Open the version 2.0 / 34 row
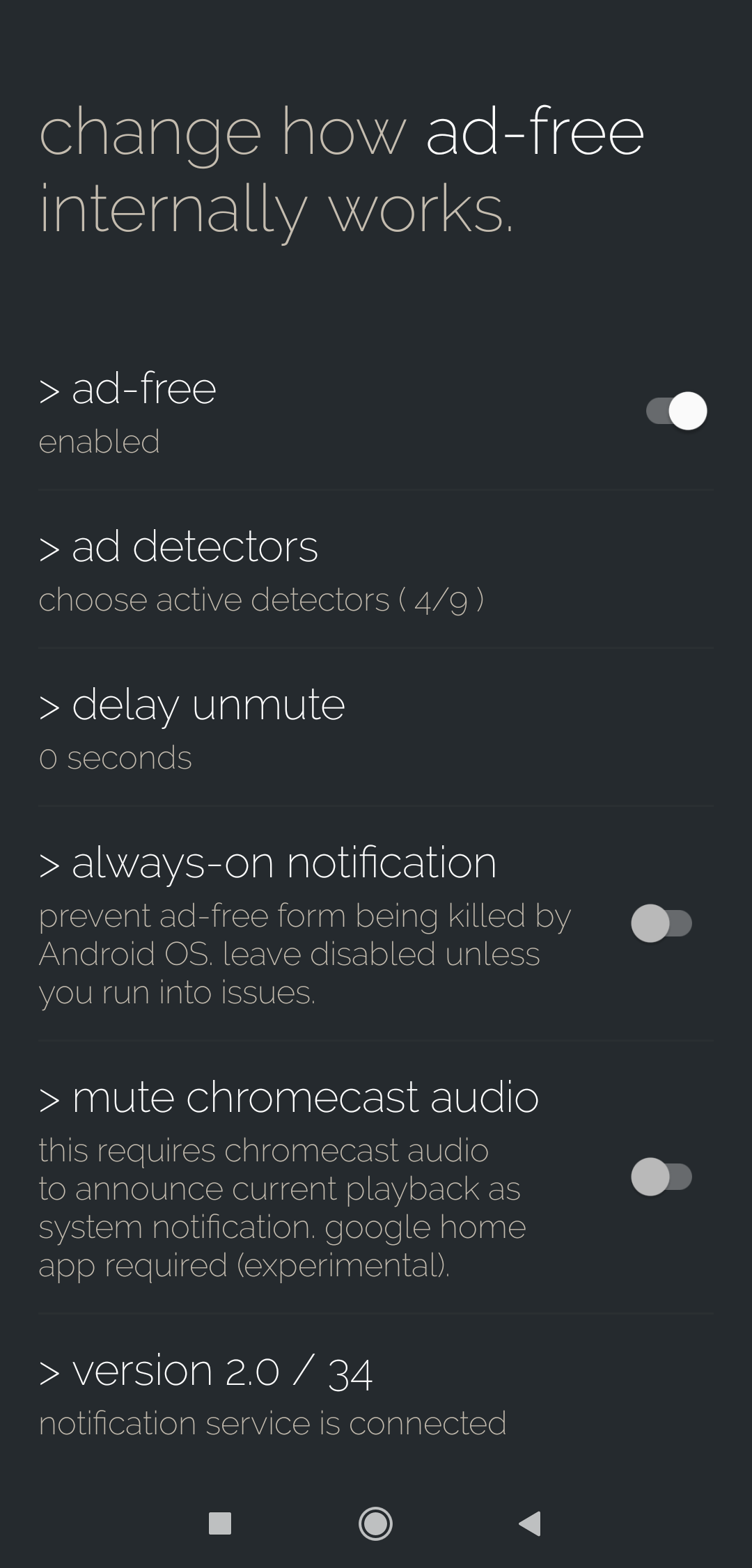 click(376, 1395)
